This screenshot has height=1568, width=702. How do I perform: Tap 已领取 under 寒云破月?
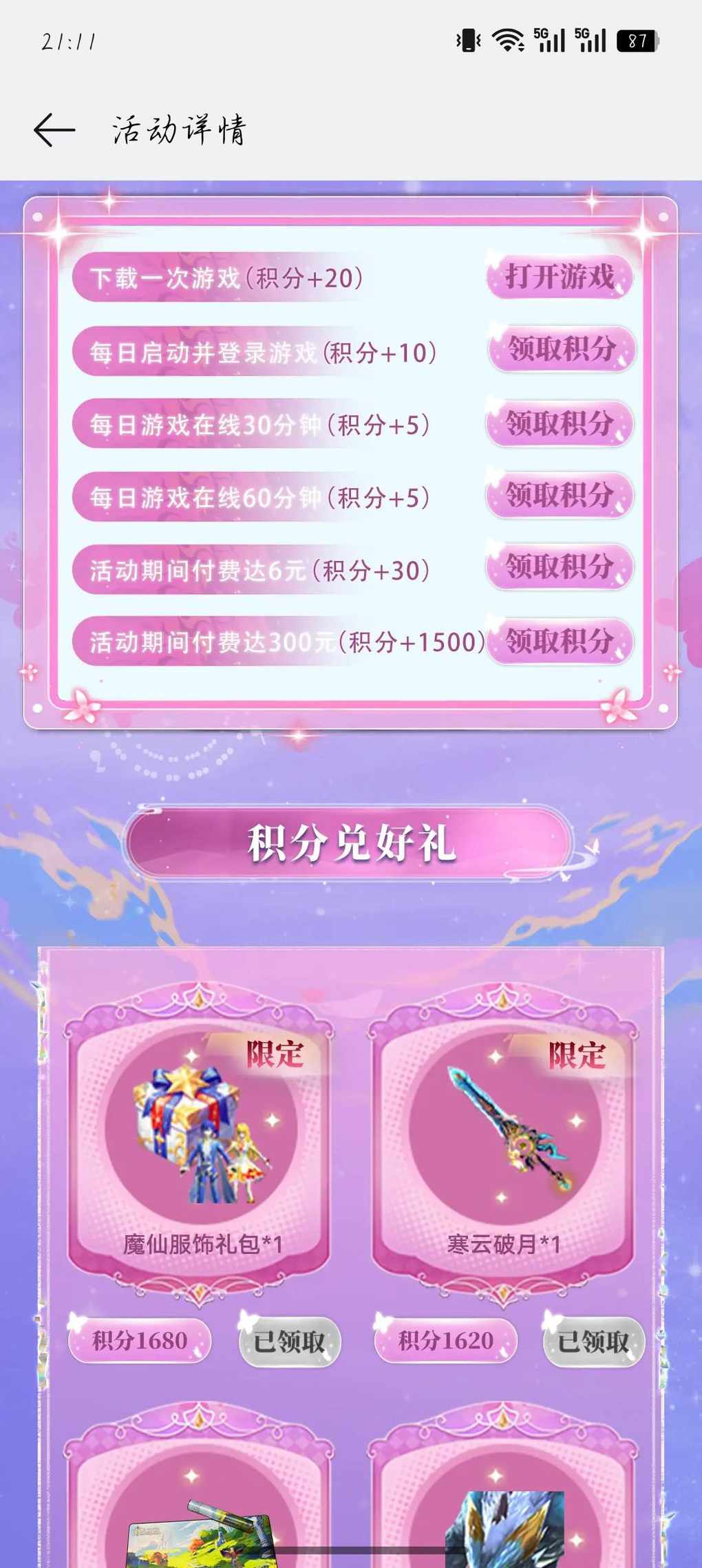[x=593, y=1341]
